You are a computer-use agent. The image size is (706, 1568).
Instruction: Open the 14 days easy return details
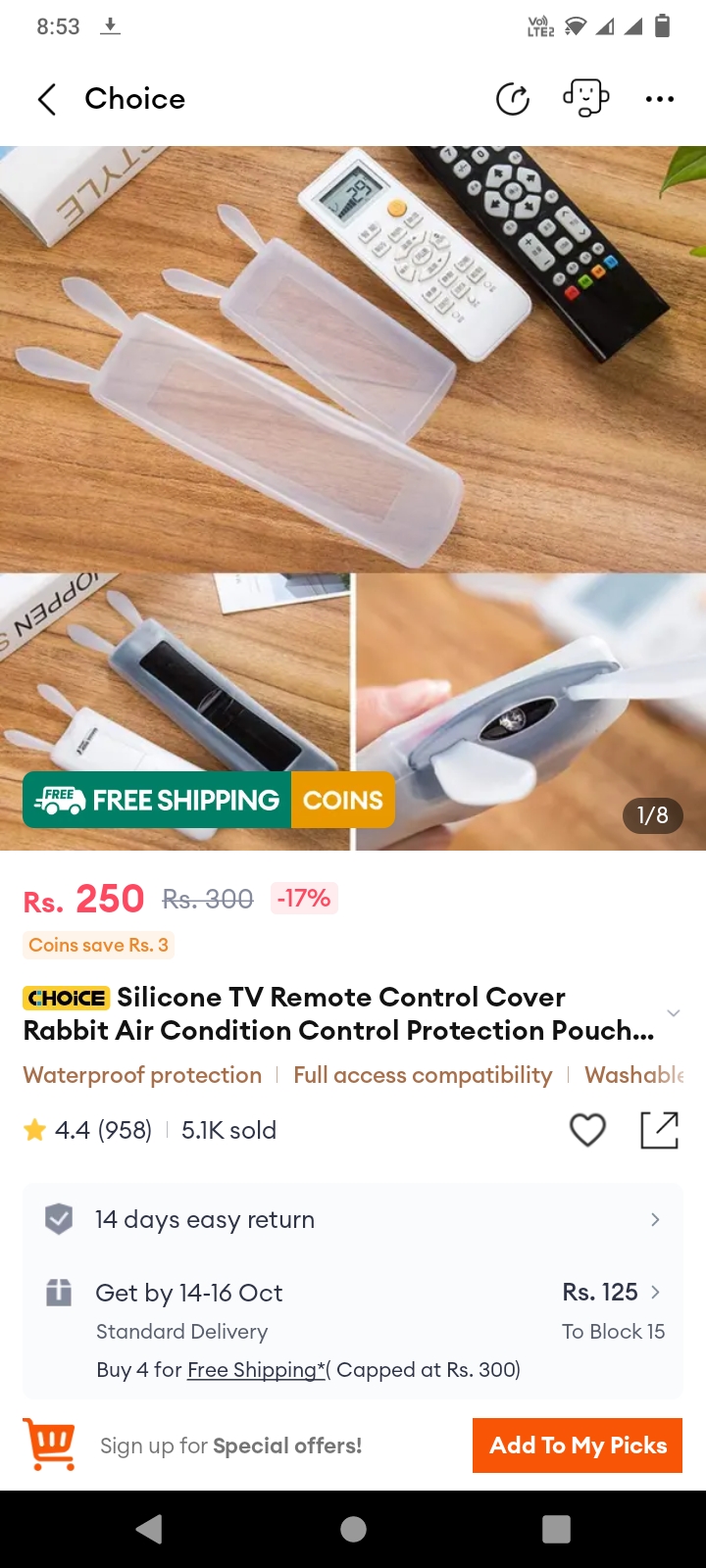353,1220
